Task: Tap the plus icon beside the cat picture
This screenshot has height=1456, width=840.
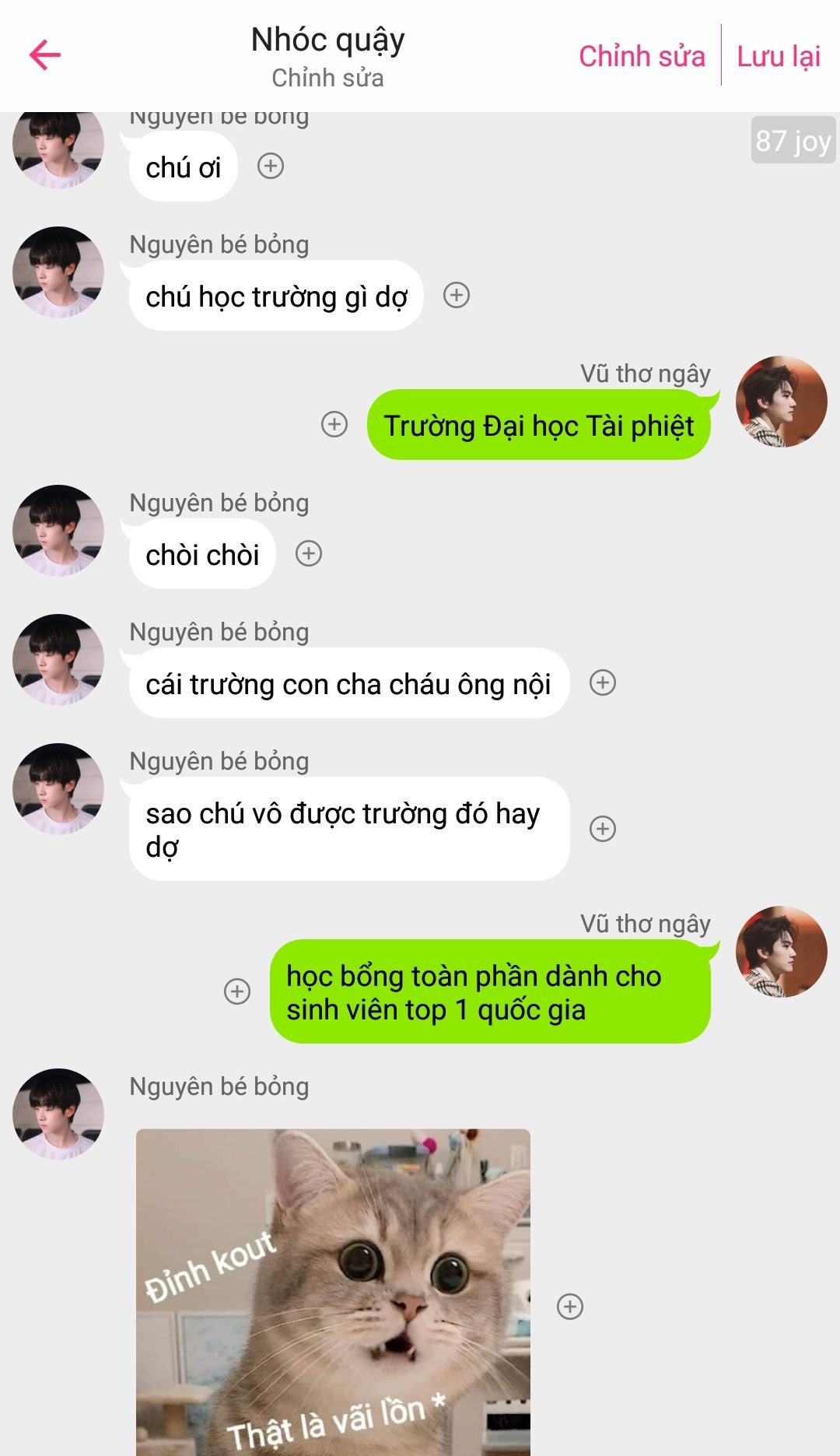Action: [570, 1307]
